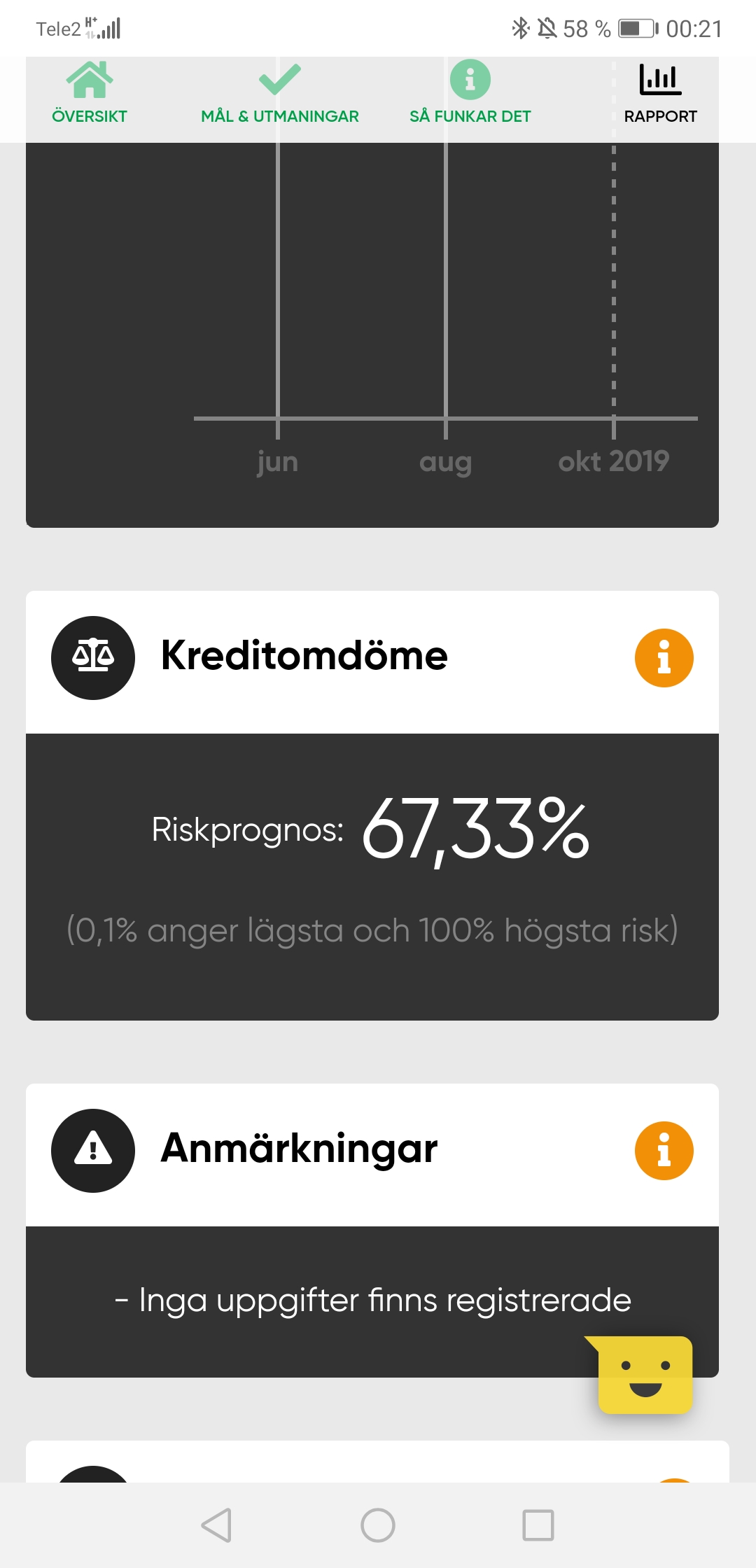This screenshot has width=756, height=1568.
Task: Go back using system back button
Action: [x=216, y=1525]
